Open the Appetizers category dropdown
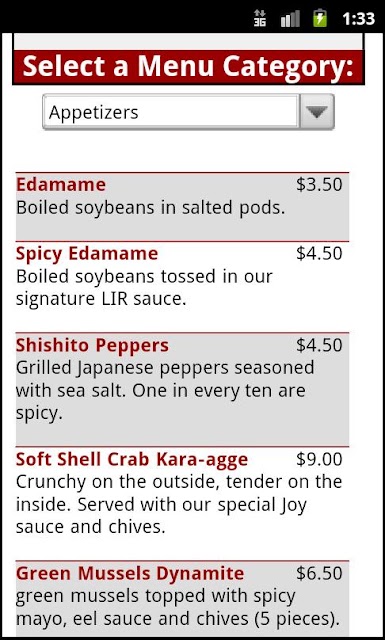 coord(188,112)
